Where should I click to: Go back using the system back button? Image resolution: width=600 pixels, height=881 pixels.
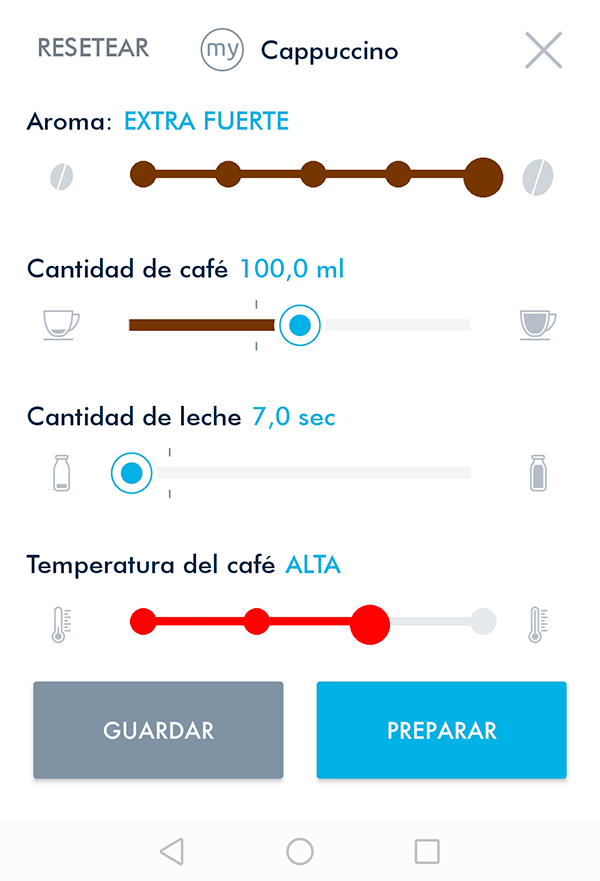(x=172, y=851)
